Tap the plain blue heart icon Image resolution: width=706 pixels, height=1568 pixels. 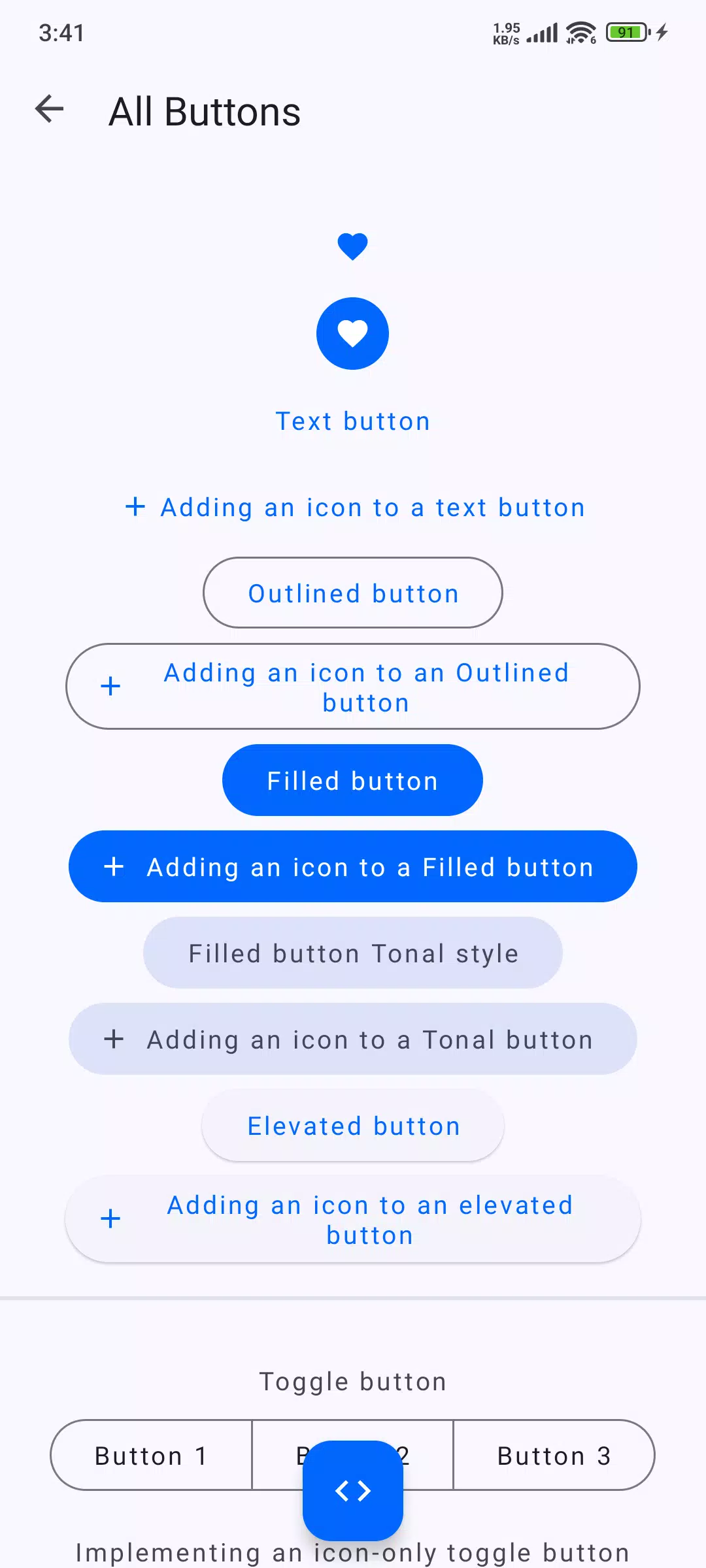coord(353,247)
